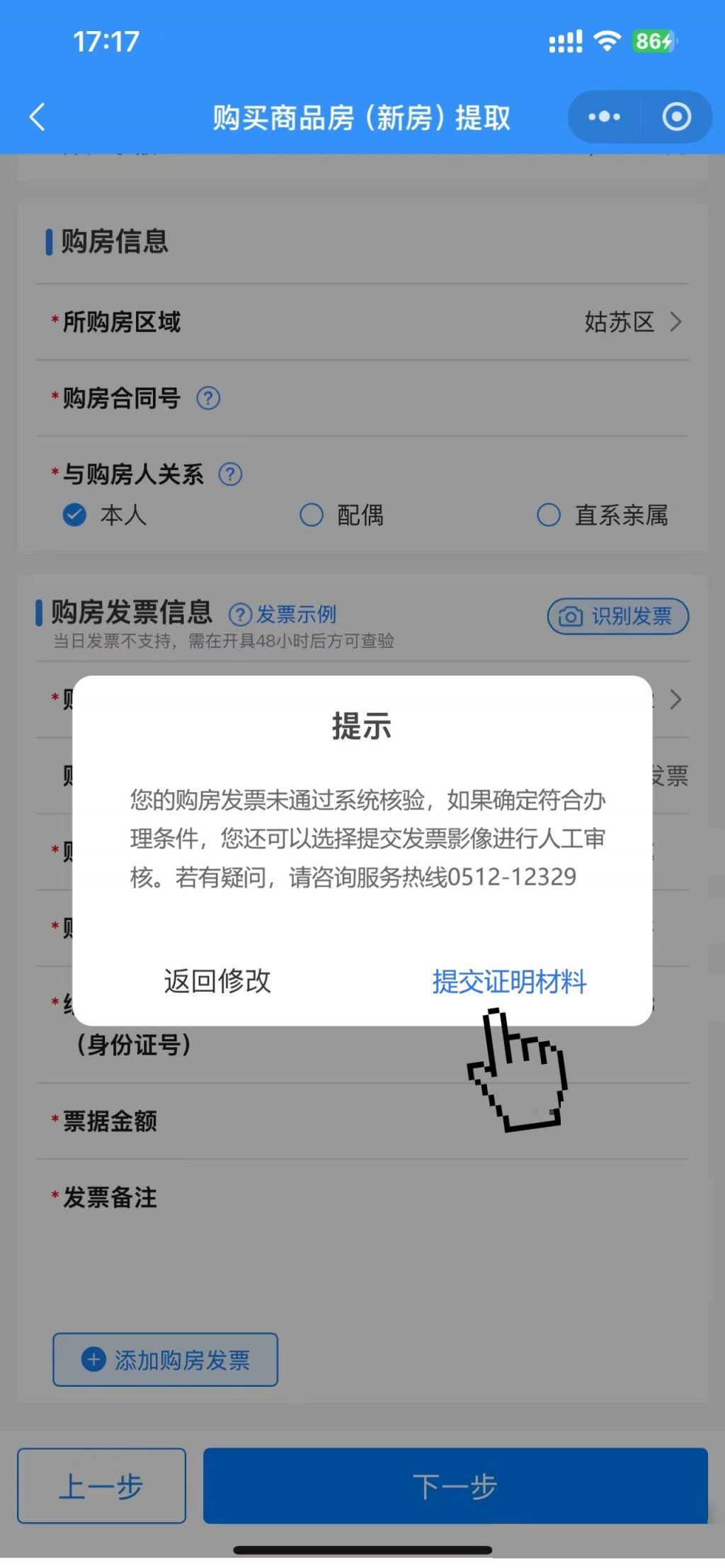This screenshot has width=725, height=1568.
Task: Select 本人 as relationship
Action: tap(75, 515)
